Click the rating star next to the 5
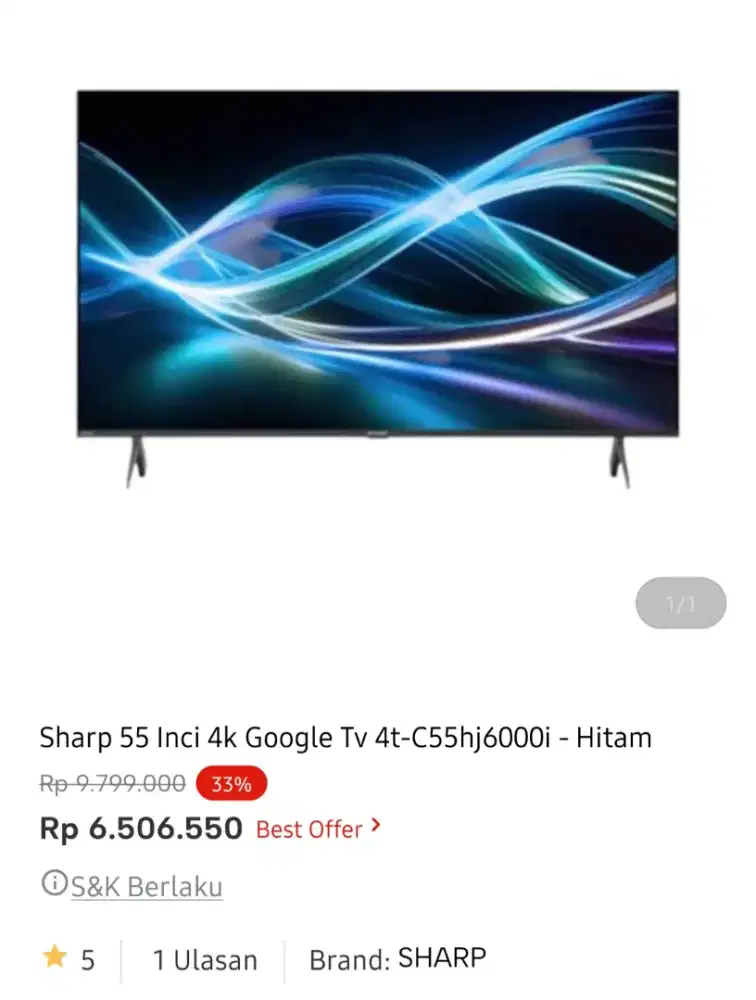 point(51,957)
